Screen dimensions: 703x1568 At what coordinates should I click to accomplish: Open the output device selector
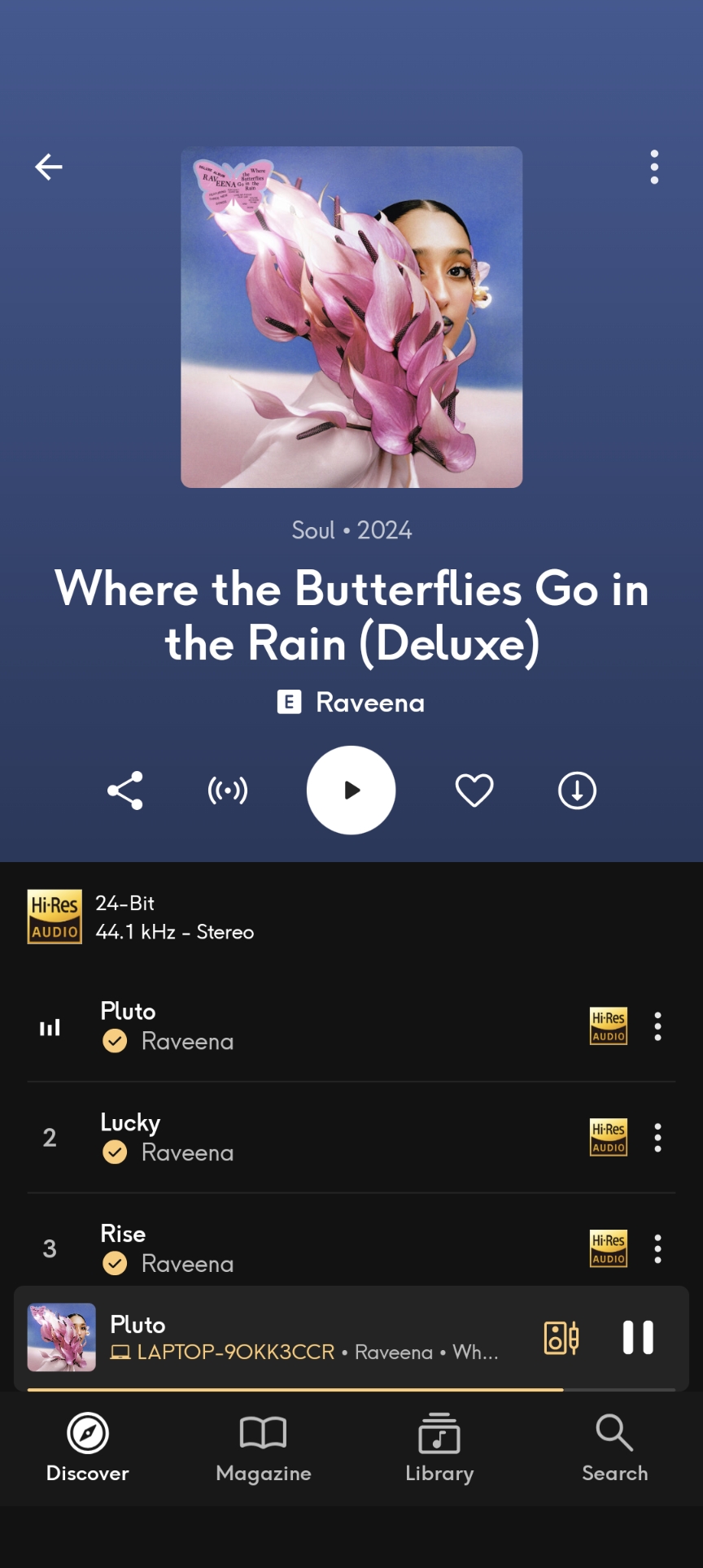561,1337
